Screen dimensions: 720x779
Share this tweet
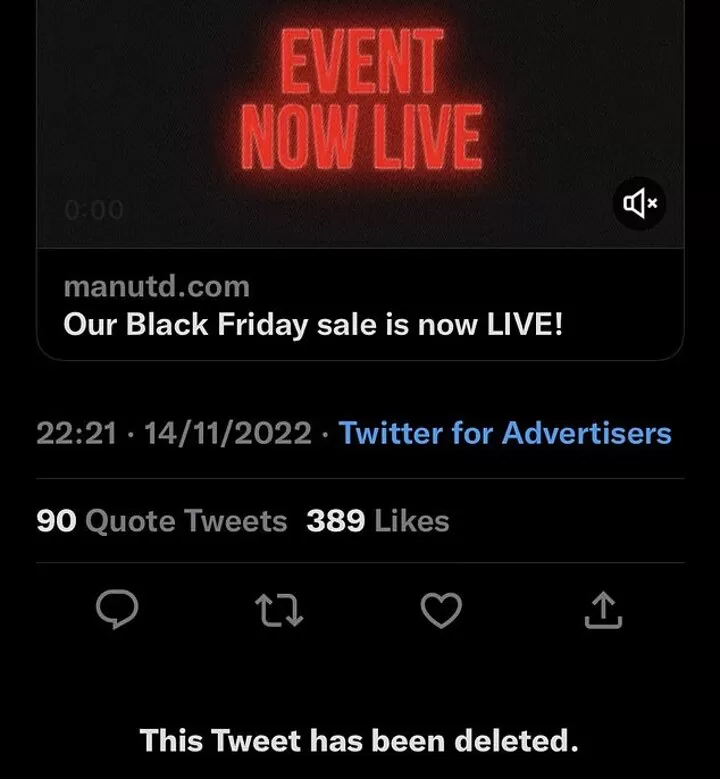[x=602, y=610]
